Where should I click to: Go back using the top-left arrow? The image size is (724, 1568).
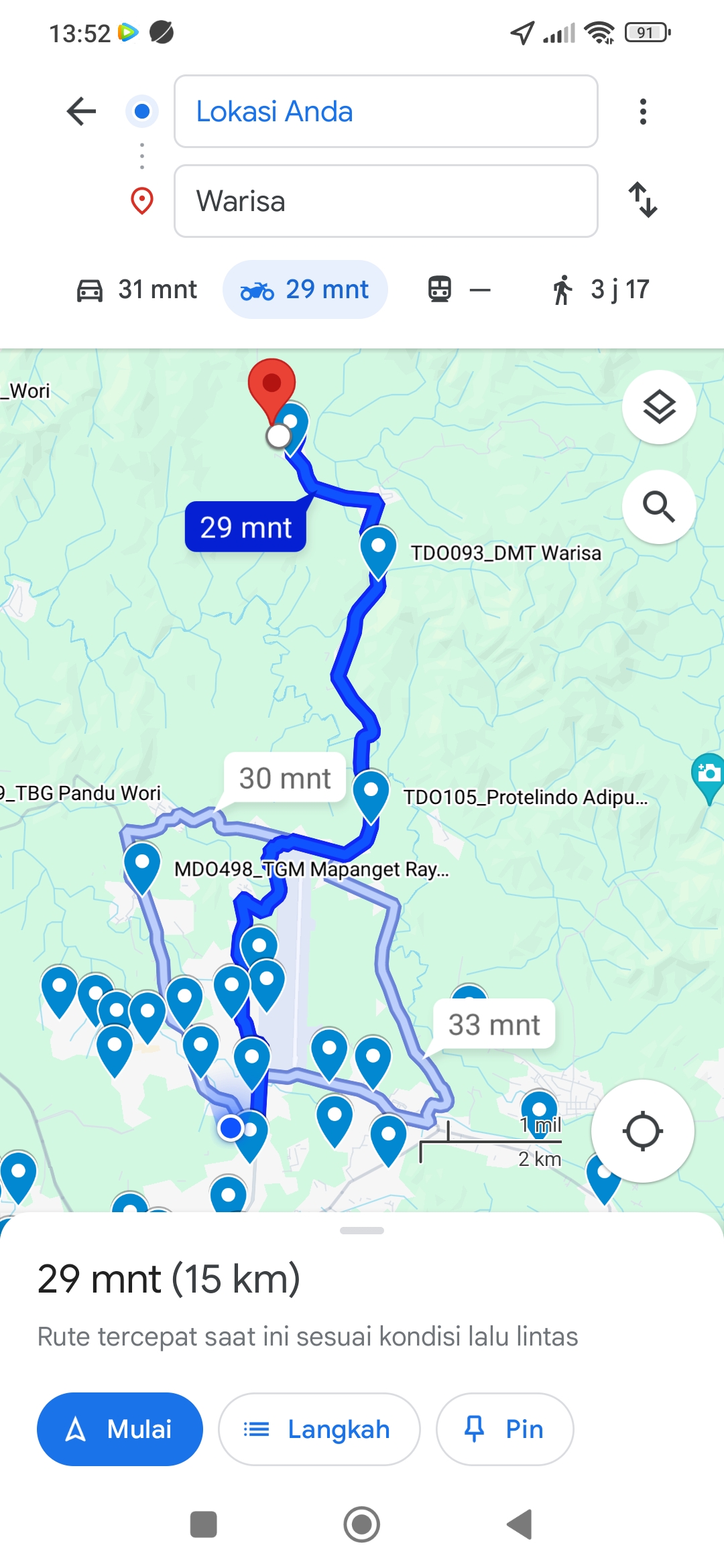coord(82,111)
